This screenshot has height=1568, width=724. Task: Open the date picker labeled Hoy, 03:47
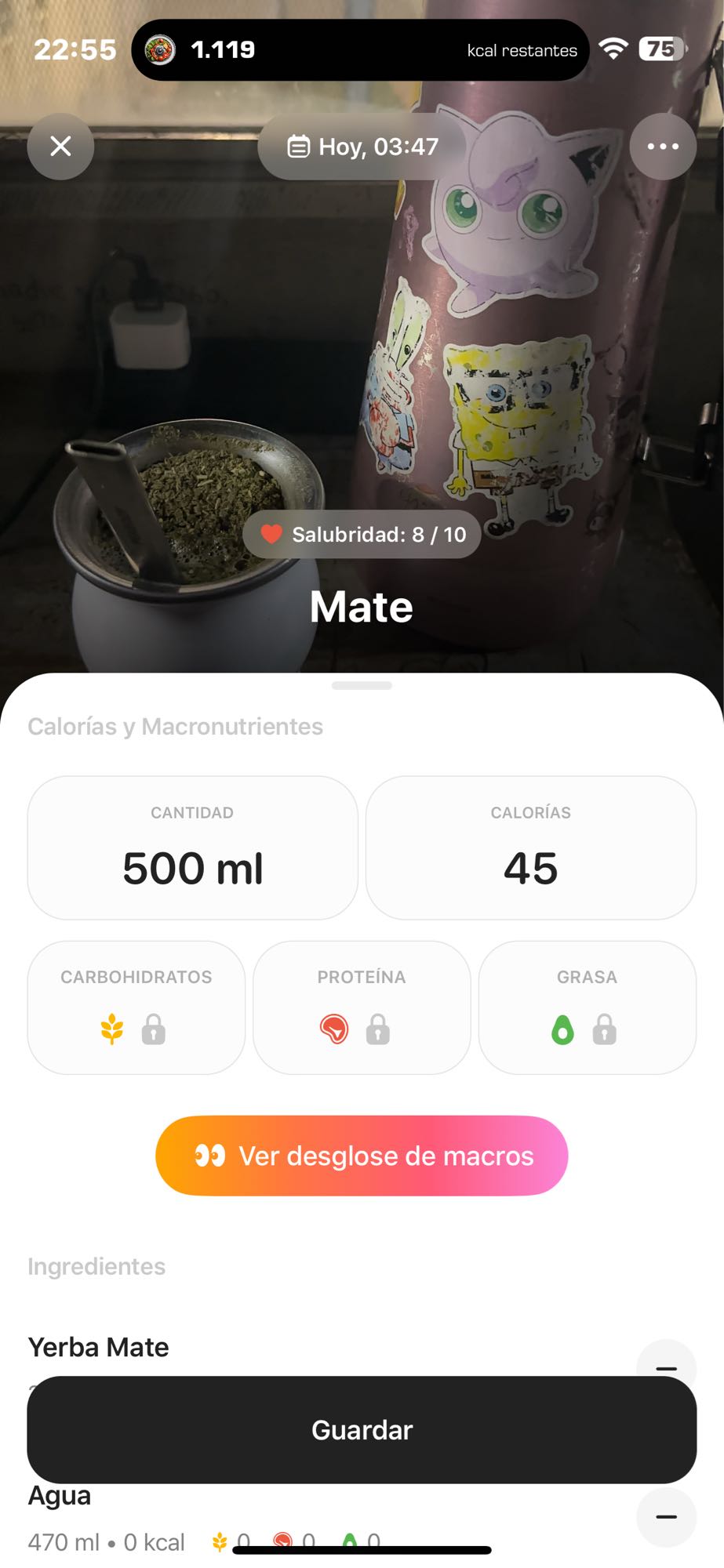[x=362, y=146]
